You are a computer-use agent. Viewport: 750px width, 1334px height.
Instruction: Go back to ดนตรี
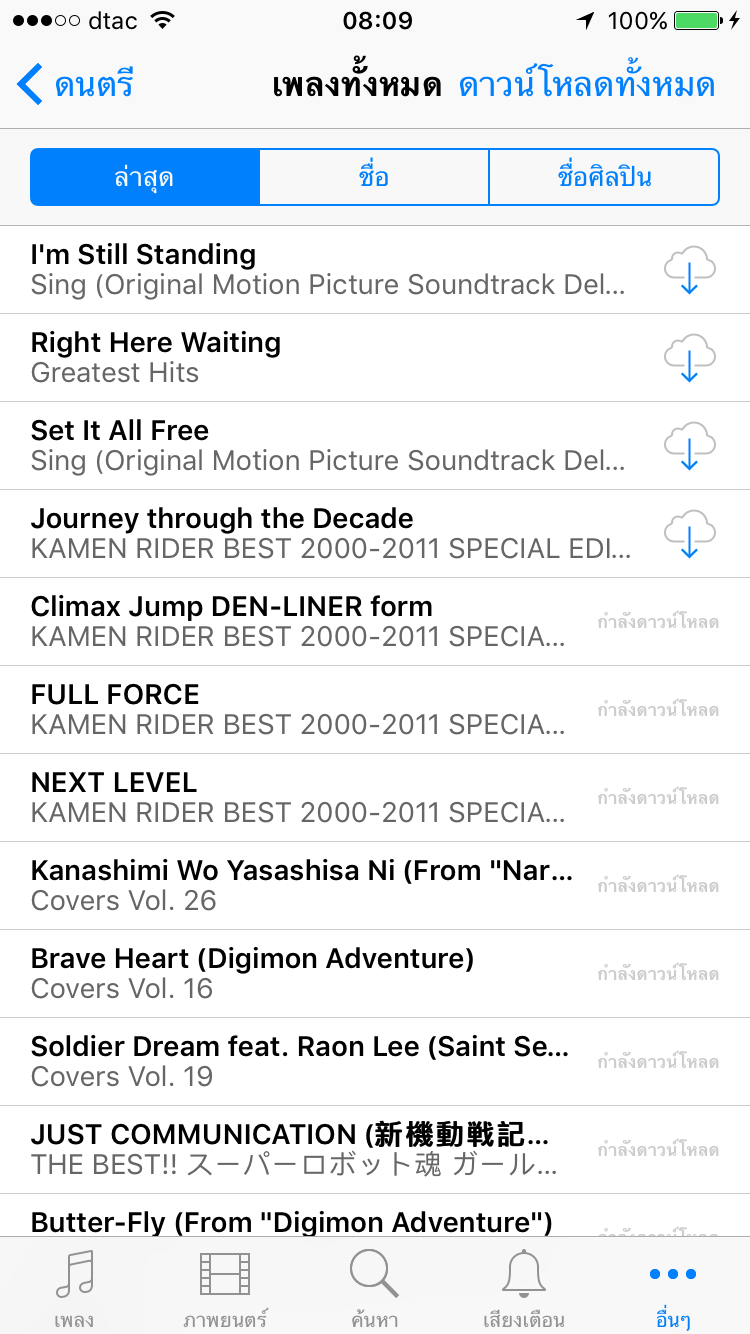tap(76, 85)
